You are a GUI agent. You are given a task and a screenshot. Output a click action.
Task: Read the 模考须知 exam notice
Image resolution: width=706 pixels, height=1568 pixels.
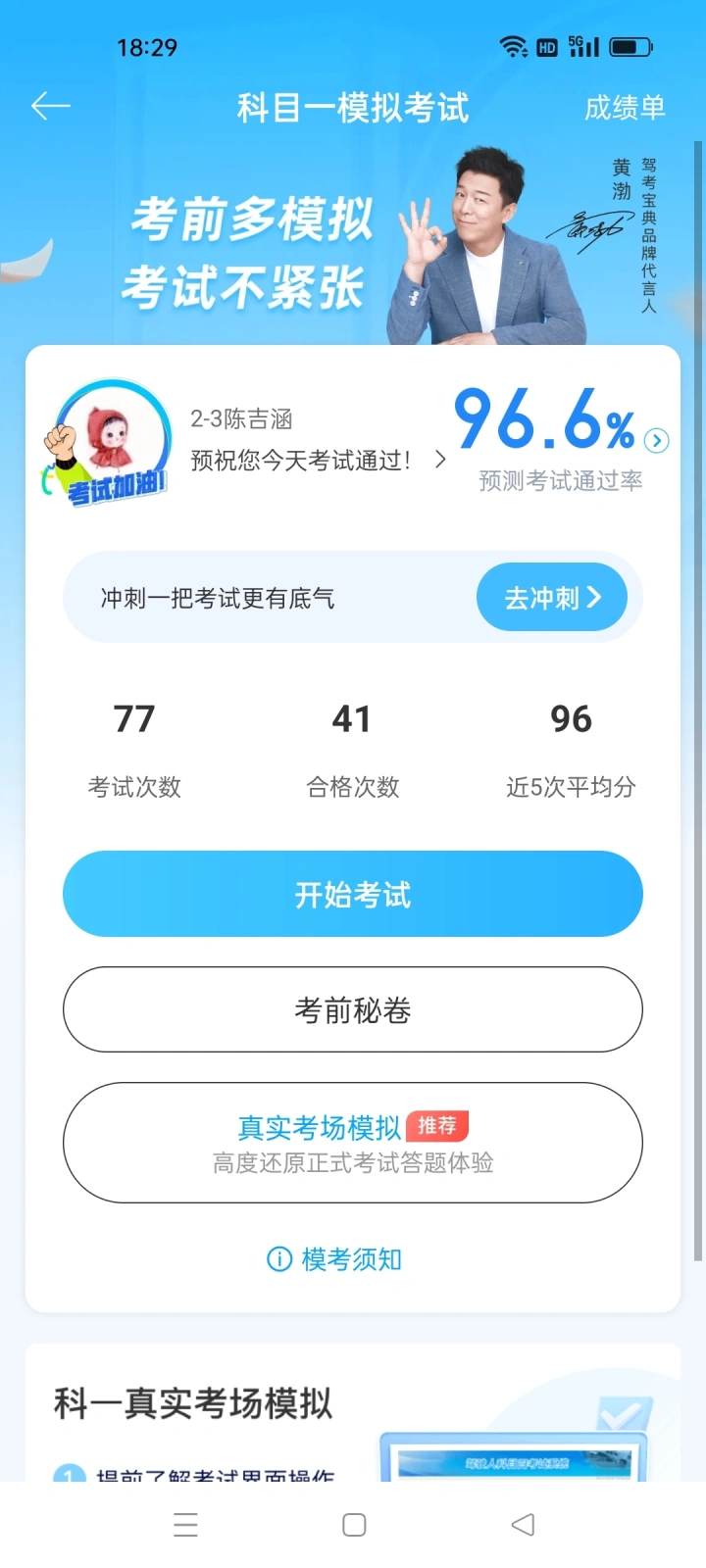335,1259
